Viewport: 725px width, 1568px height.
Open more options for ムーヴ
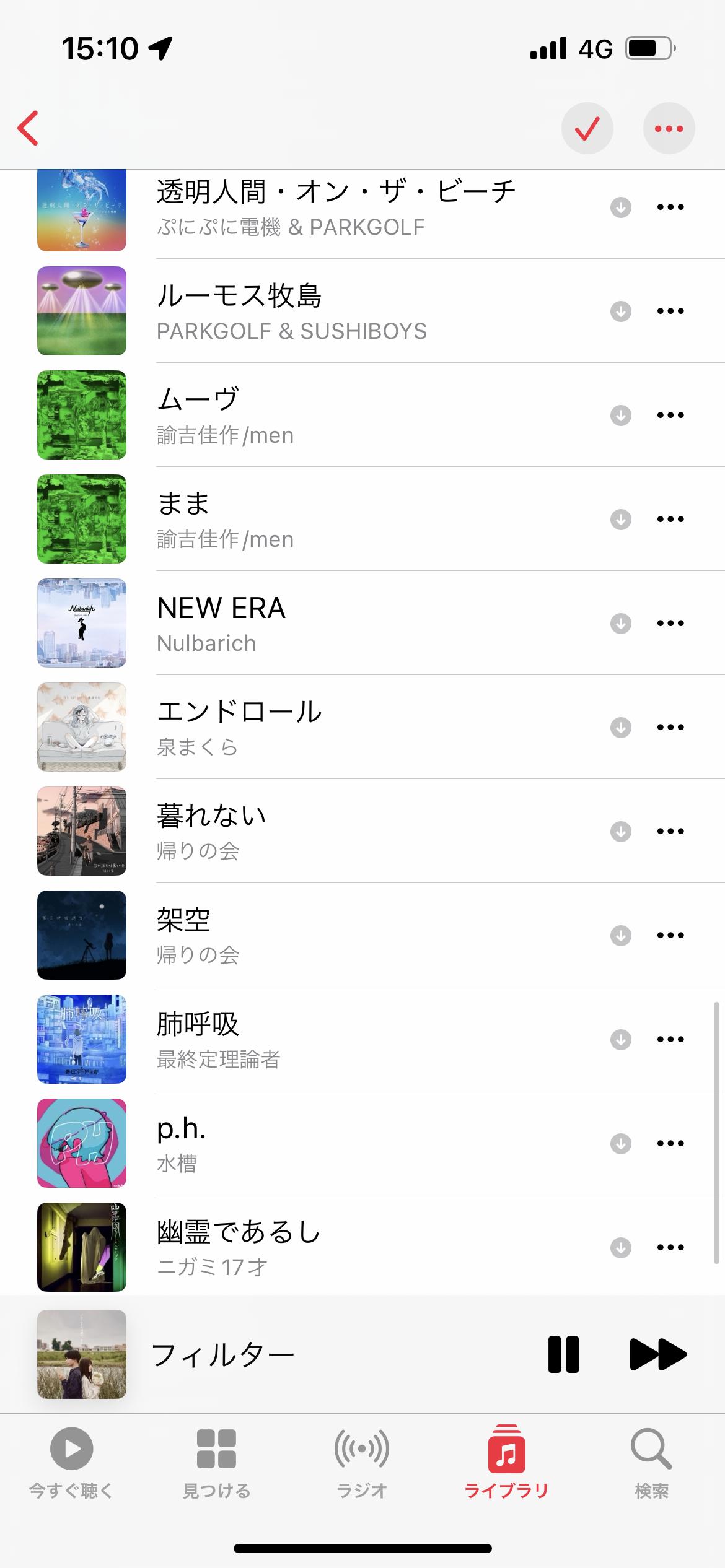coord(670,415)
